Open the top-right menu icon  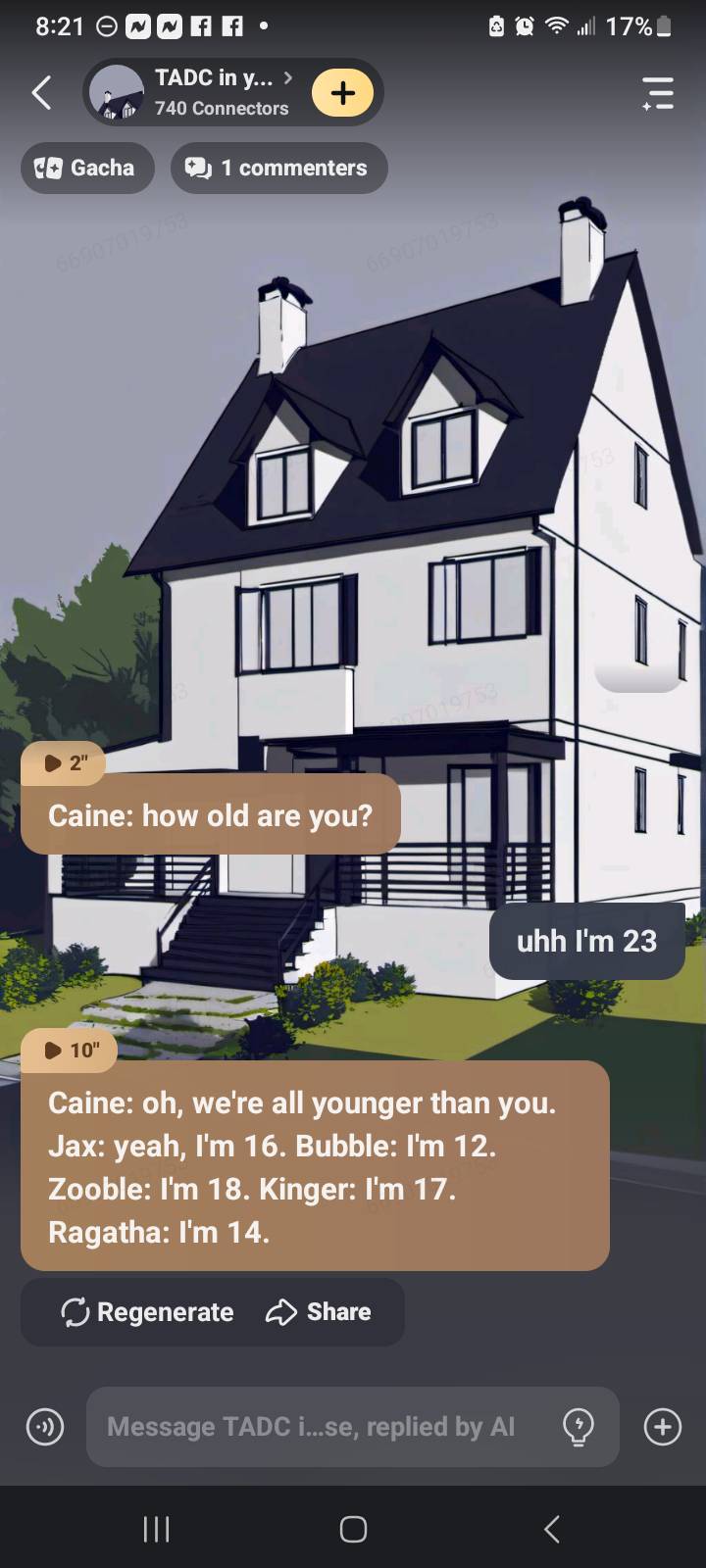pyautogui.click(x=658, y=93)
